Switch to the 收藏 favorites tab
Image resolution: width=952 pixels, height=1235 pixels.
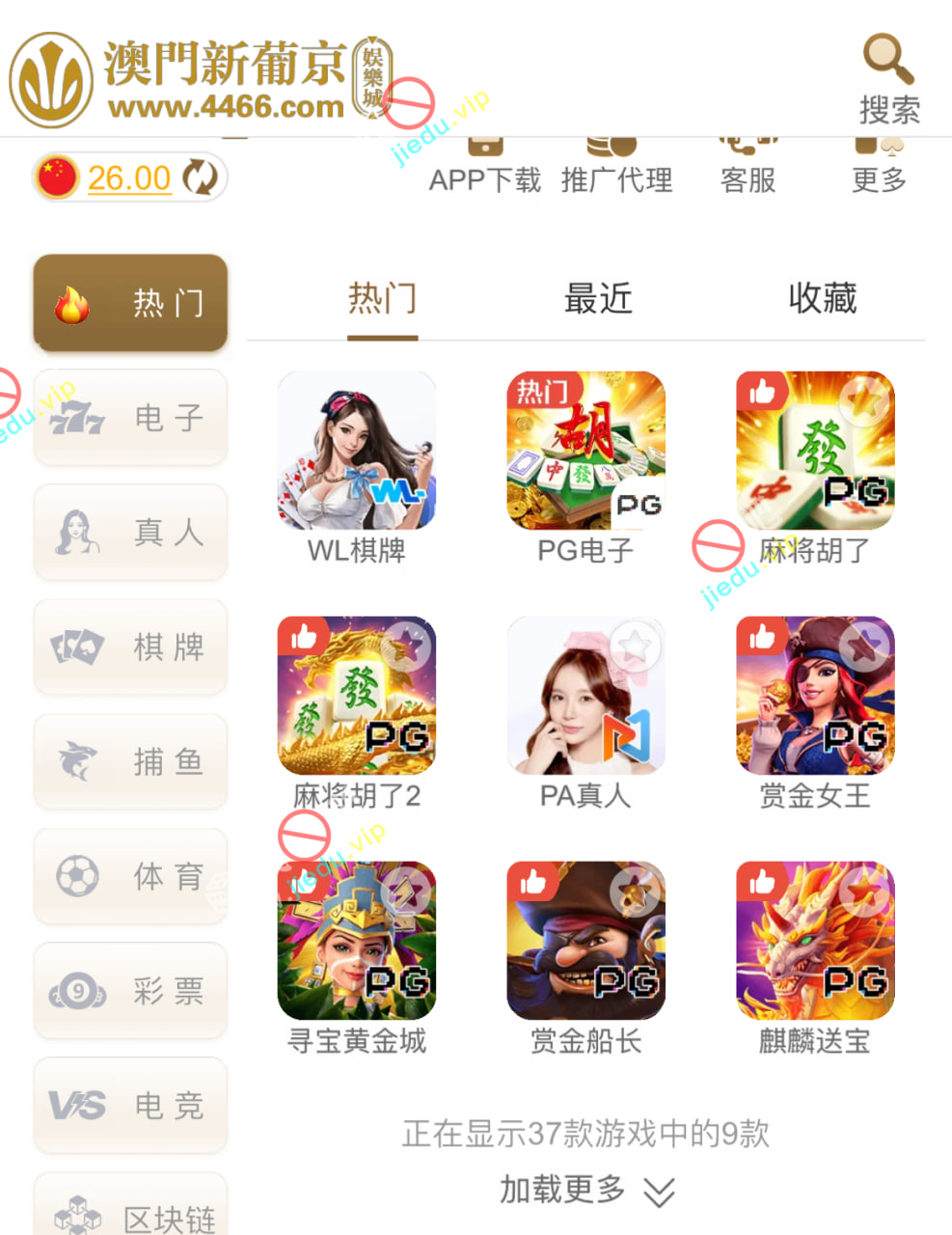[x=822, y=299]
